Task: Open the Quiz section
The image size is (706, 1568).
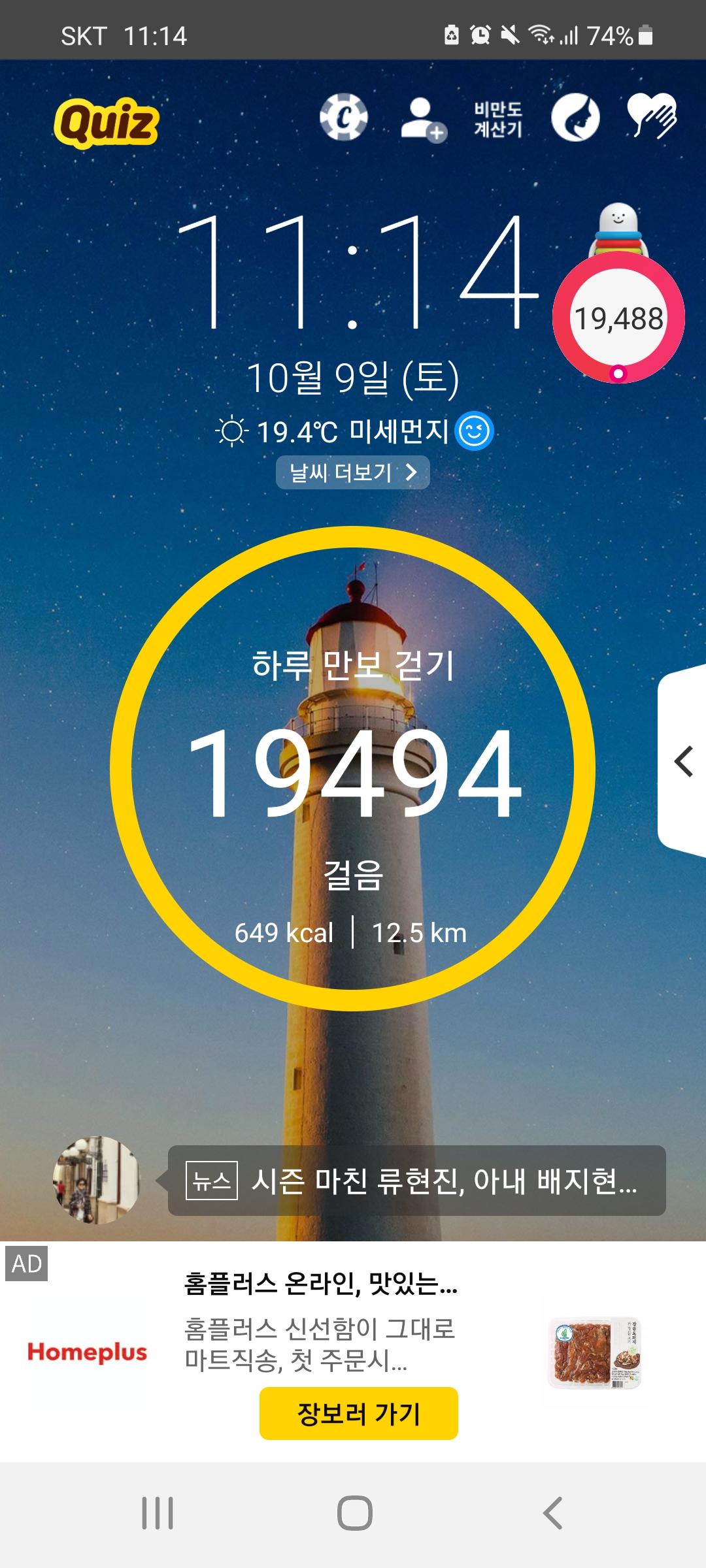Action: (107, 122)
